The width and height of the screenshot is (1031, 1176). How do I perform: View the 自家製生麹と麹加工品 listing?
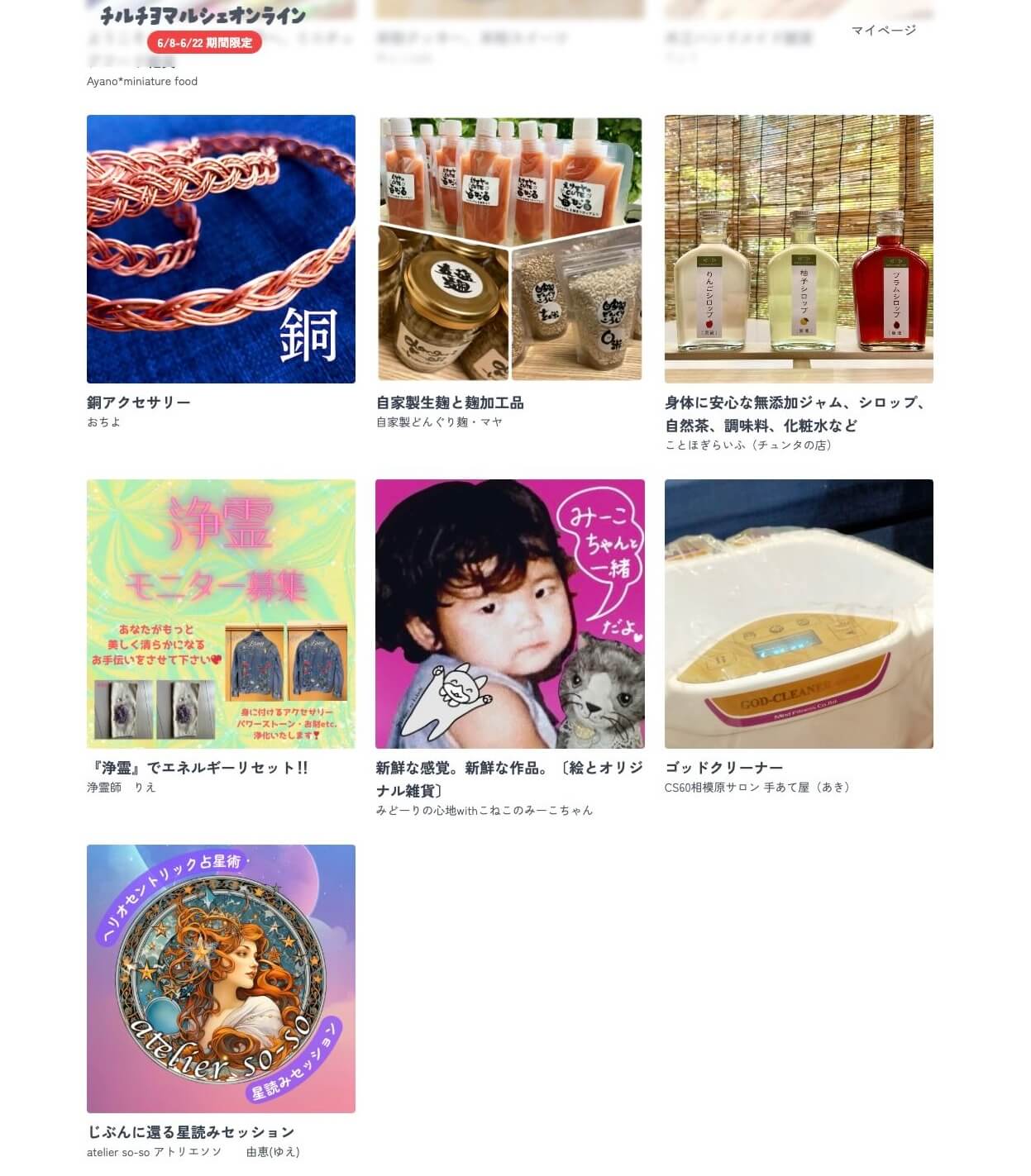click(509, 249)
